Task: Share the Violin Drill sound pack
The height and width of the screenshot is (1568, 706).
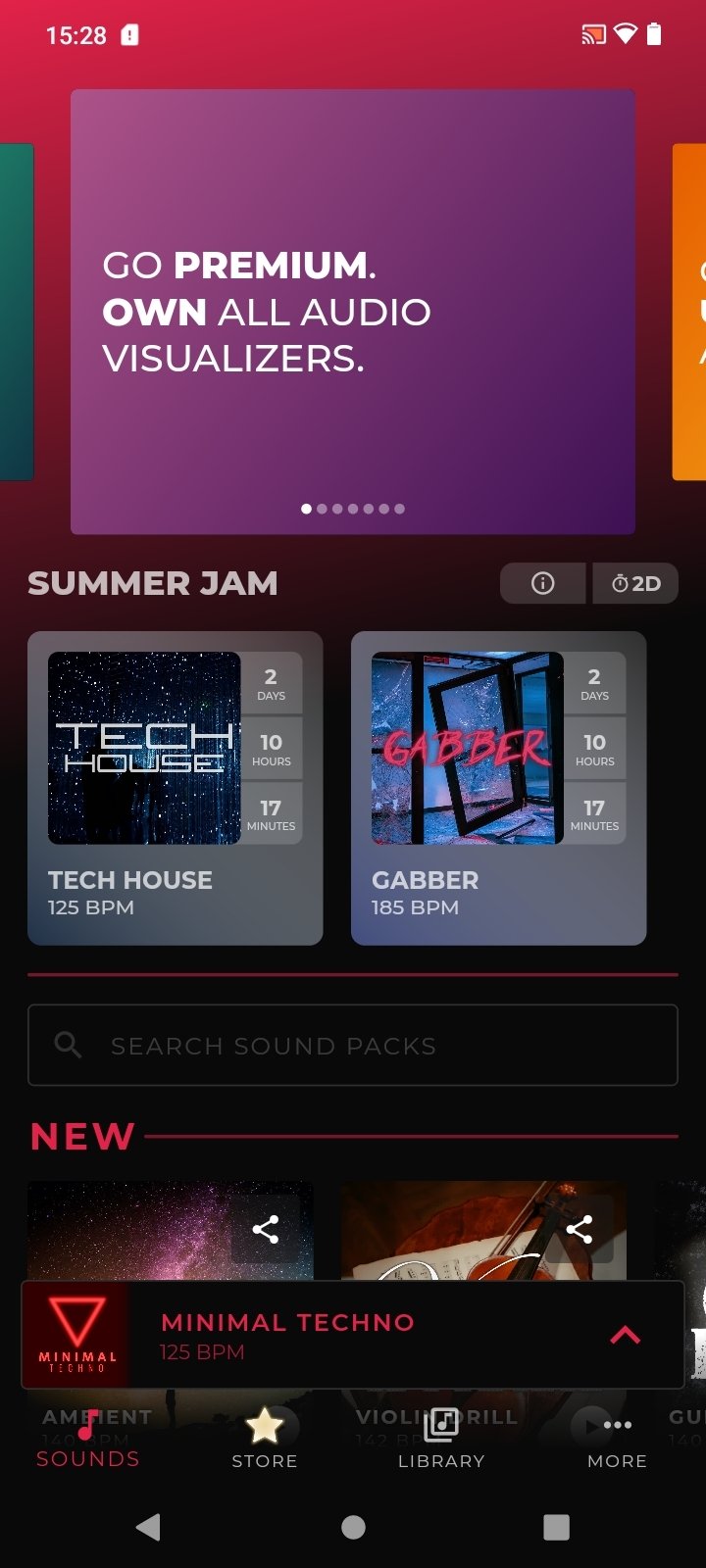Action: [580, 1229]
